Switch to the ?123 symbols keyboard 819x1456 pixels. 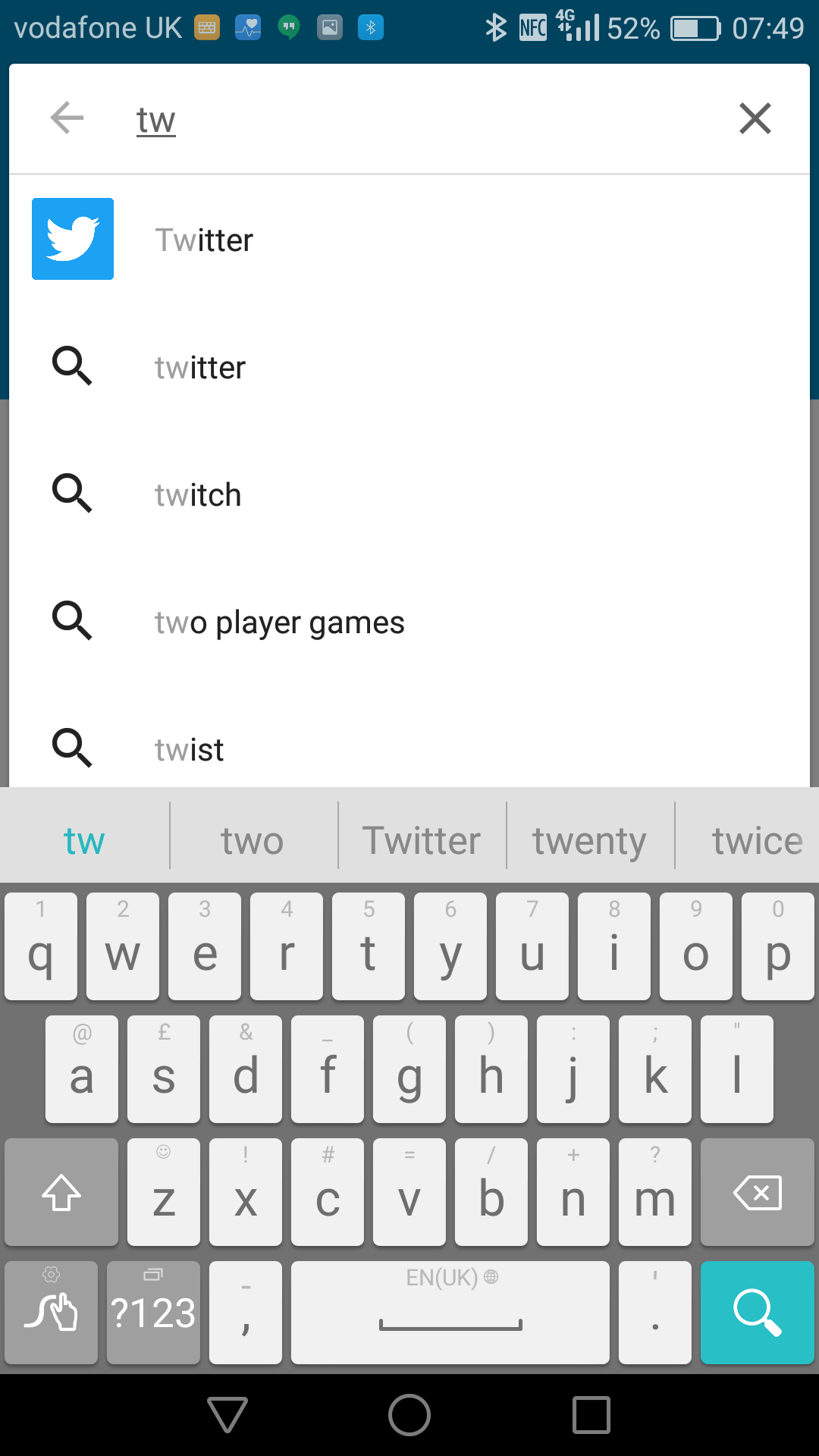153,1313
